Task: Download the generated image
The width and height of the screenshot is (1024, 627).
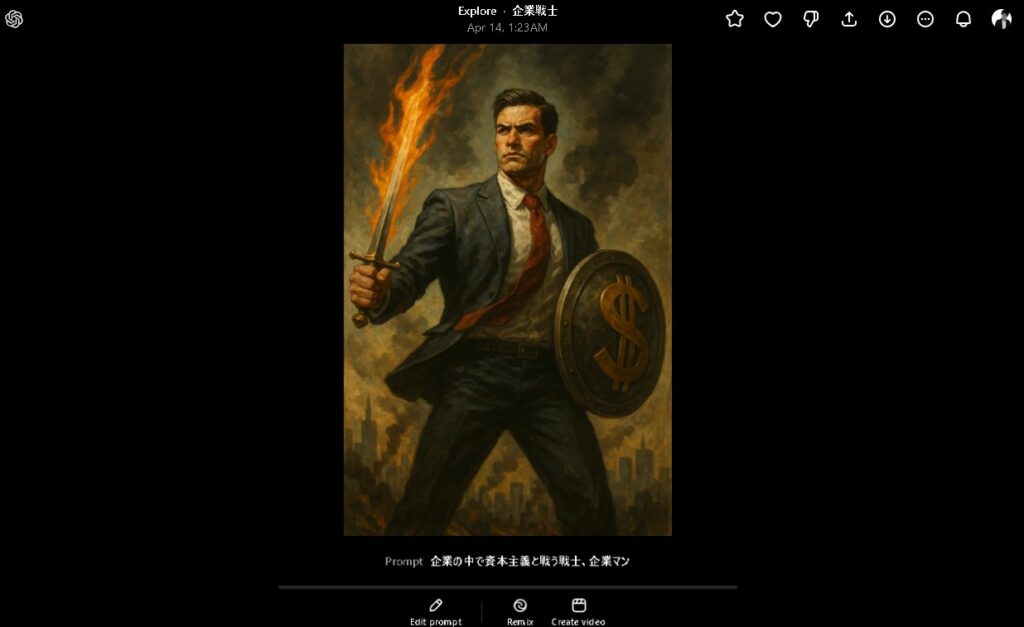Action: point(887,19)
